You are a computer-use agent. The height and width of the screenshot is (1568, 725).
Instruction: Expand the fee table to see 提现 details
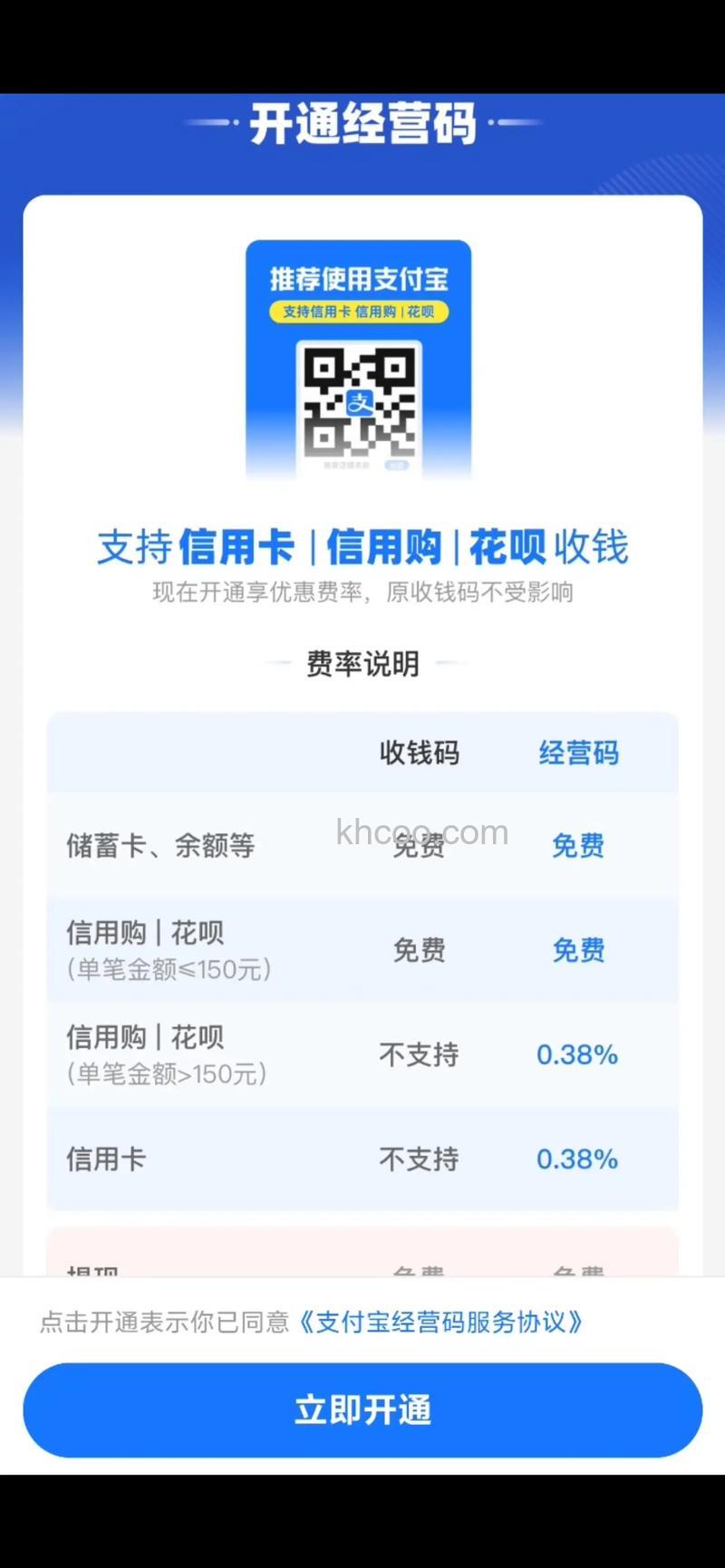(362, 1259)
